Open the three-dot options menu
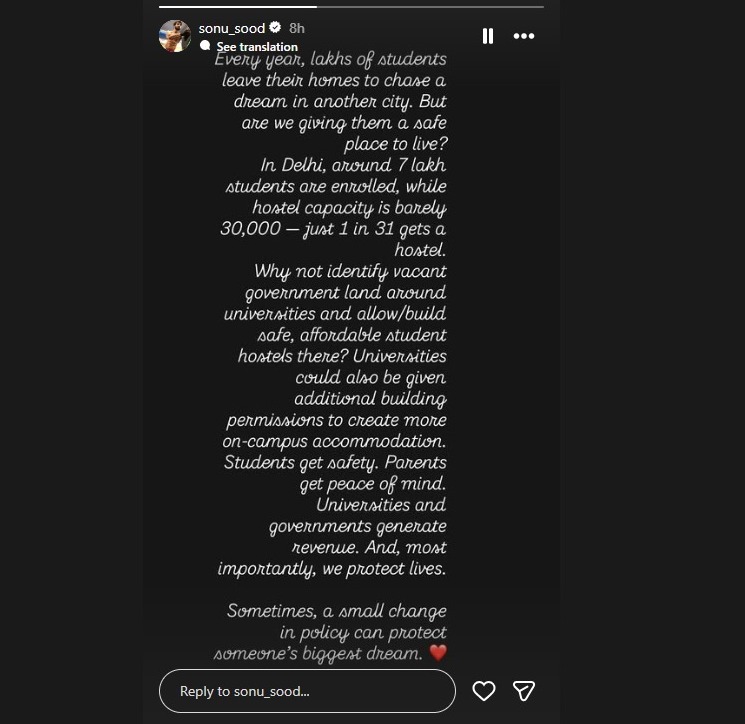Viewport: 745px width, 724px height. [524, 36]
